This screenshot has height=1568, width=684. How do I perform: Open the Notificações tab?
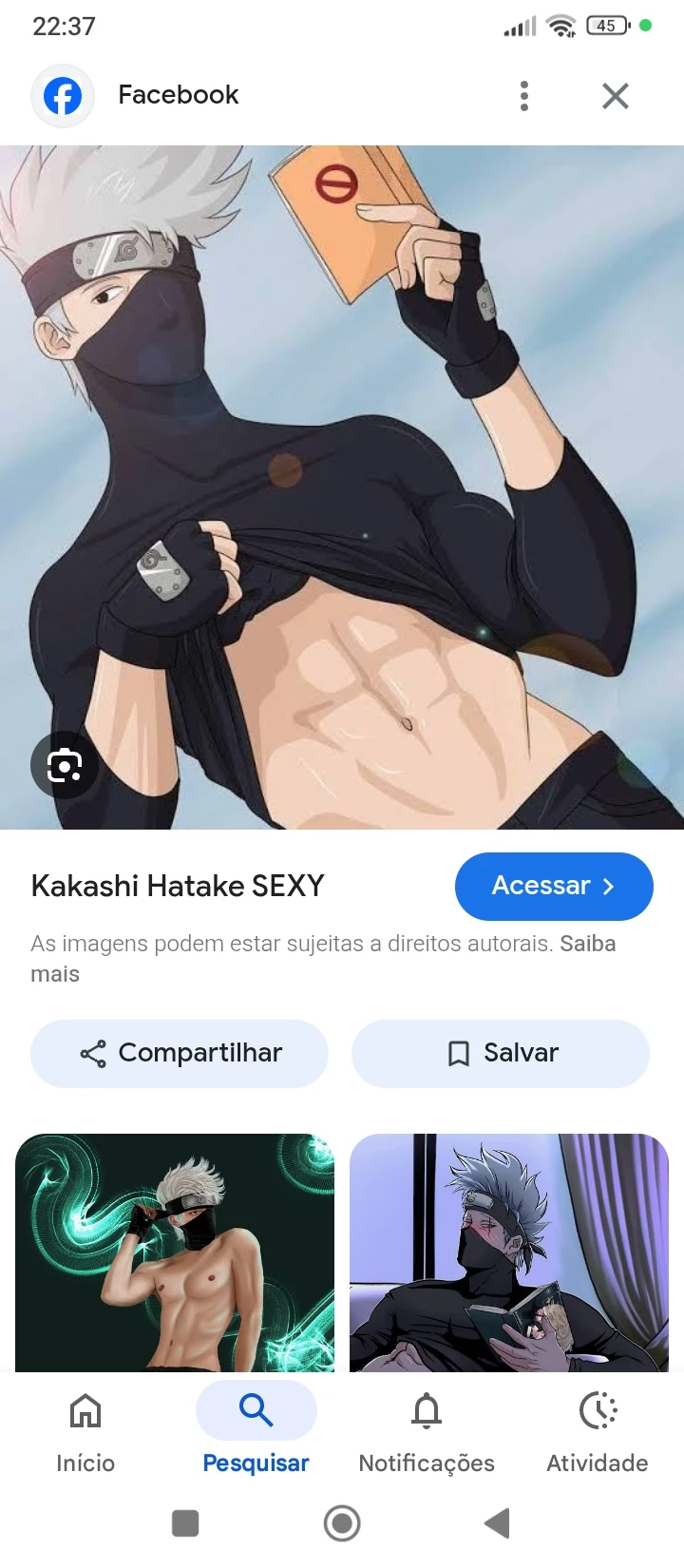pos(427,1432)
